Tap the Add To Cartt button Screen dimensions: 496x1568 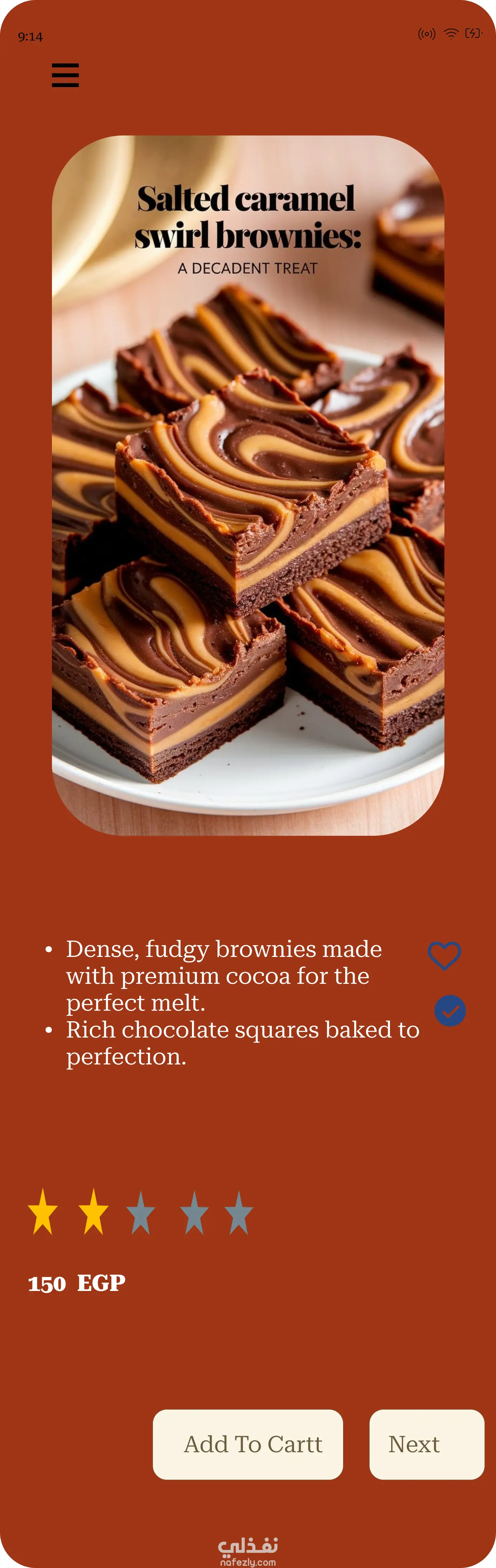point(248,1444)
